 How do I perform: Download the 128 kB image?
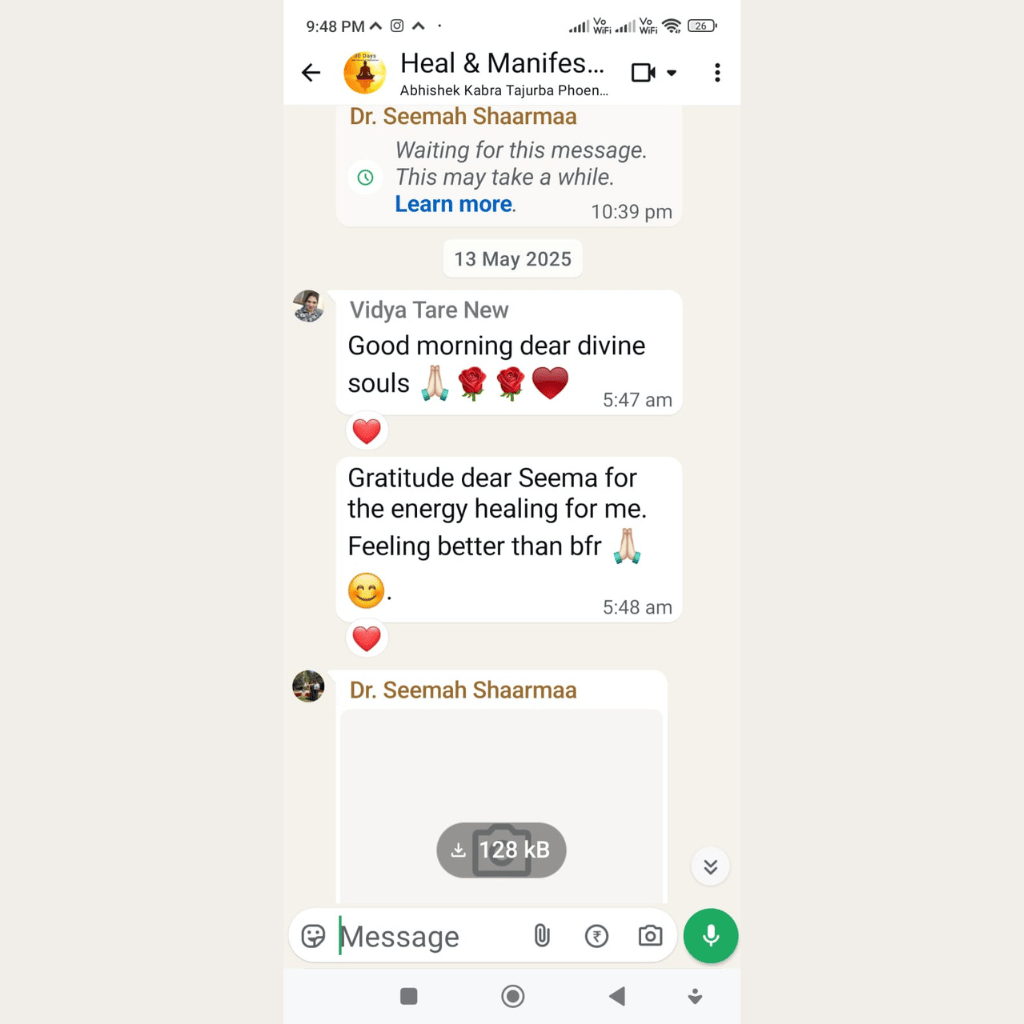click(501, 850)
